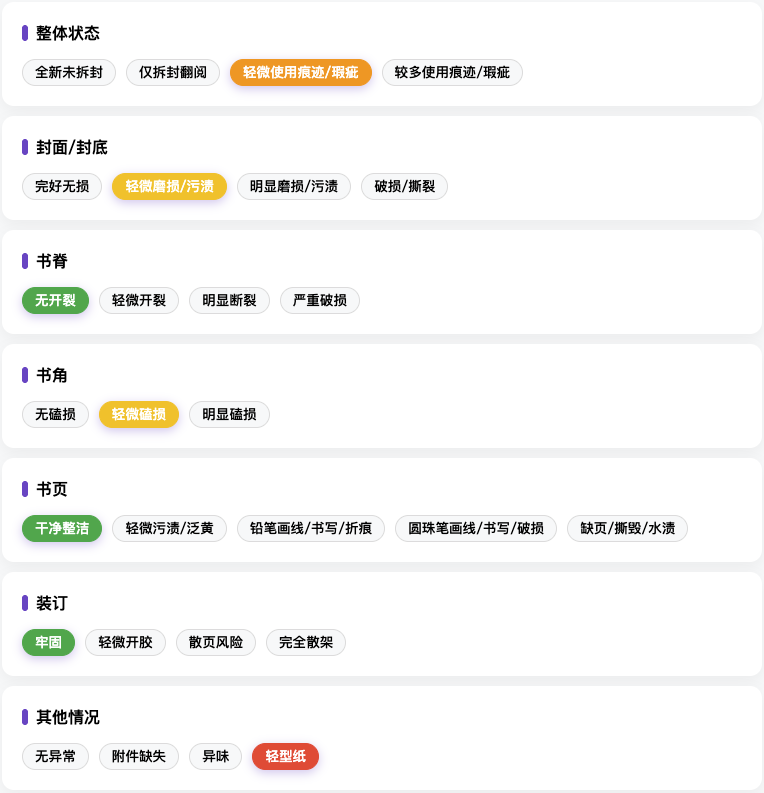Deselect 轻微使用痕迹/瑕疵 option
This screenshot has height=793, width=764.
coord(300,72)
